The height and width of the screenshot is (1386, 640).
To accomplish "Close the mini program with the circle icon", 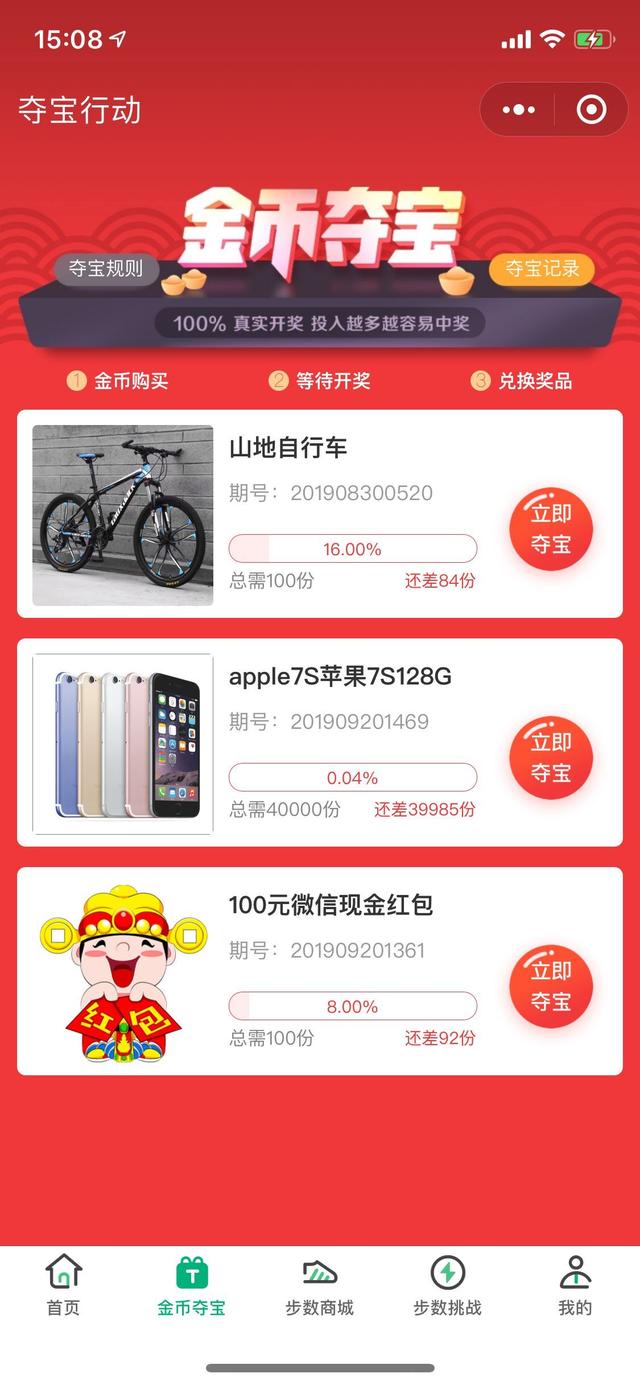I will (592, 109).
